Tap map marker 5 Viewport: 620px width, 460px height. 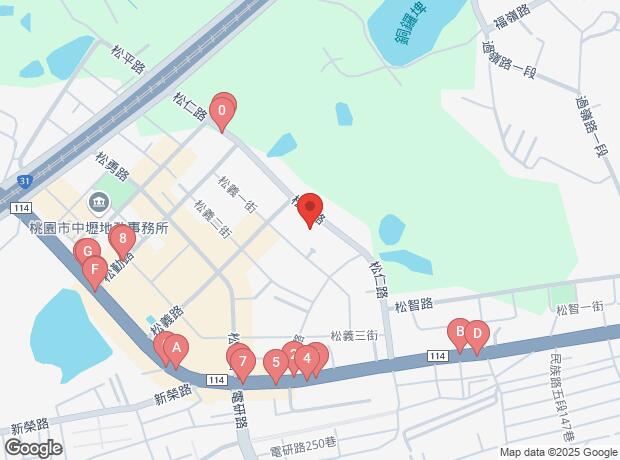[x=276, y=362]
